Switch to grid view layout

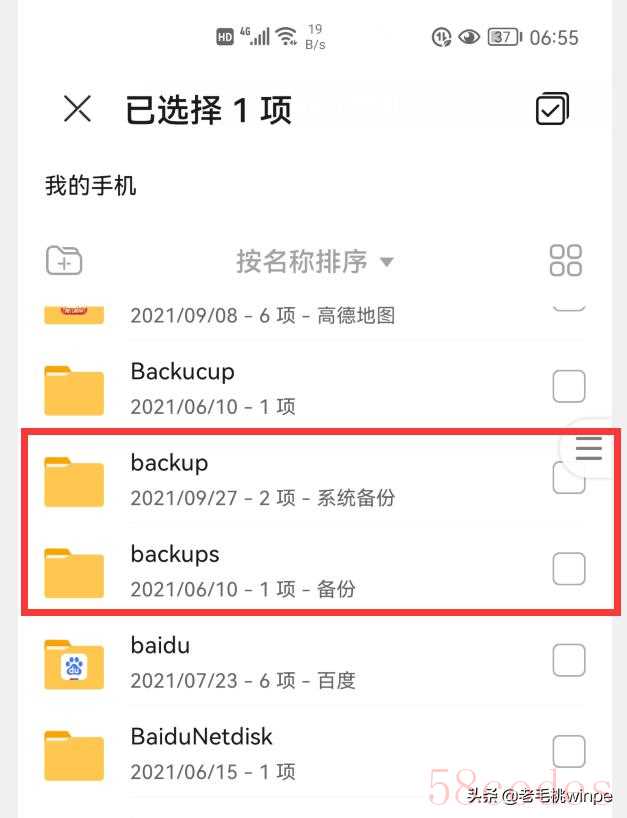click(566, 260)
